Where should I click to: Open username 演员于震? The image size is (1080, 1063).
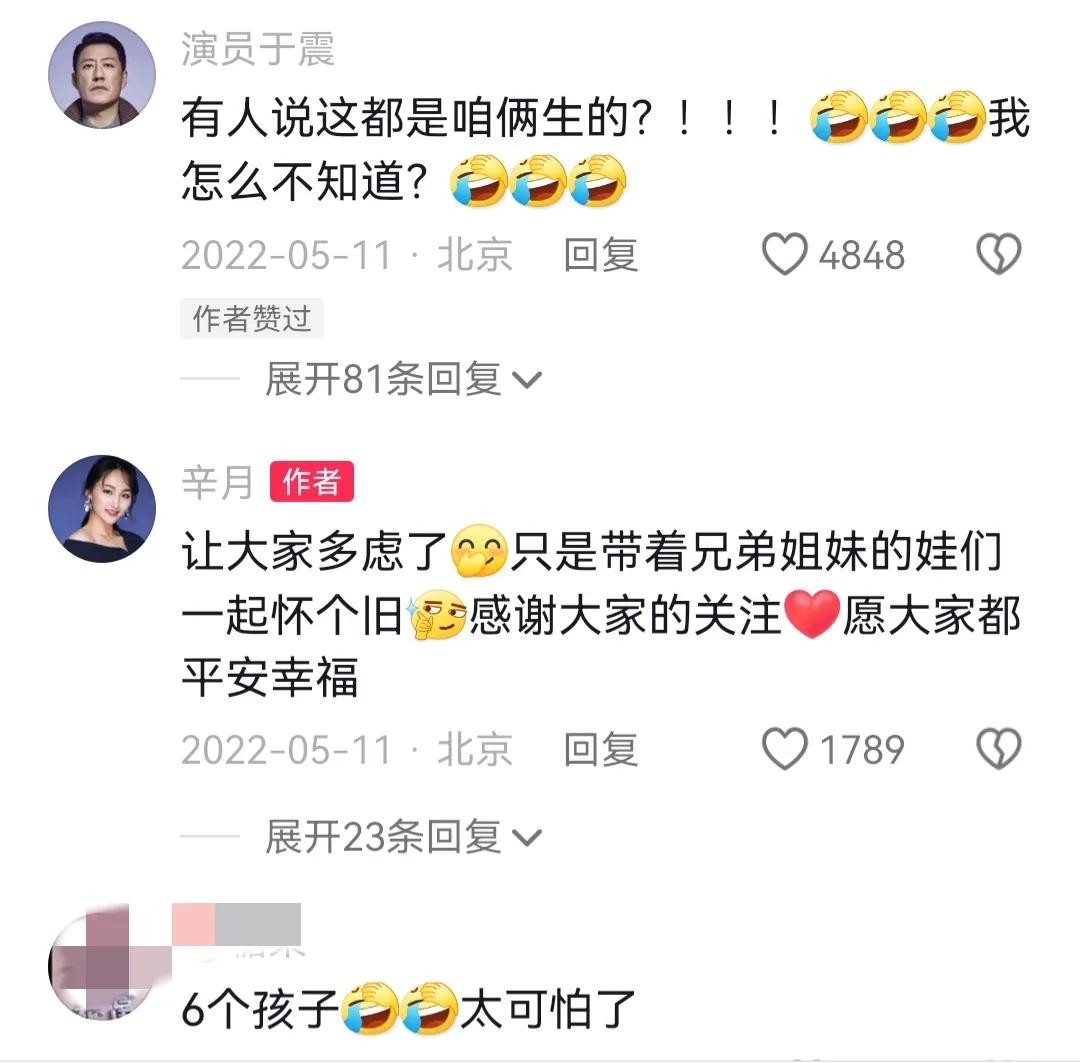pyautogui.click(x=257, y=50)
